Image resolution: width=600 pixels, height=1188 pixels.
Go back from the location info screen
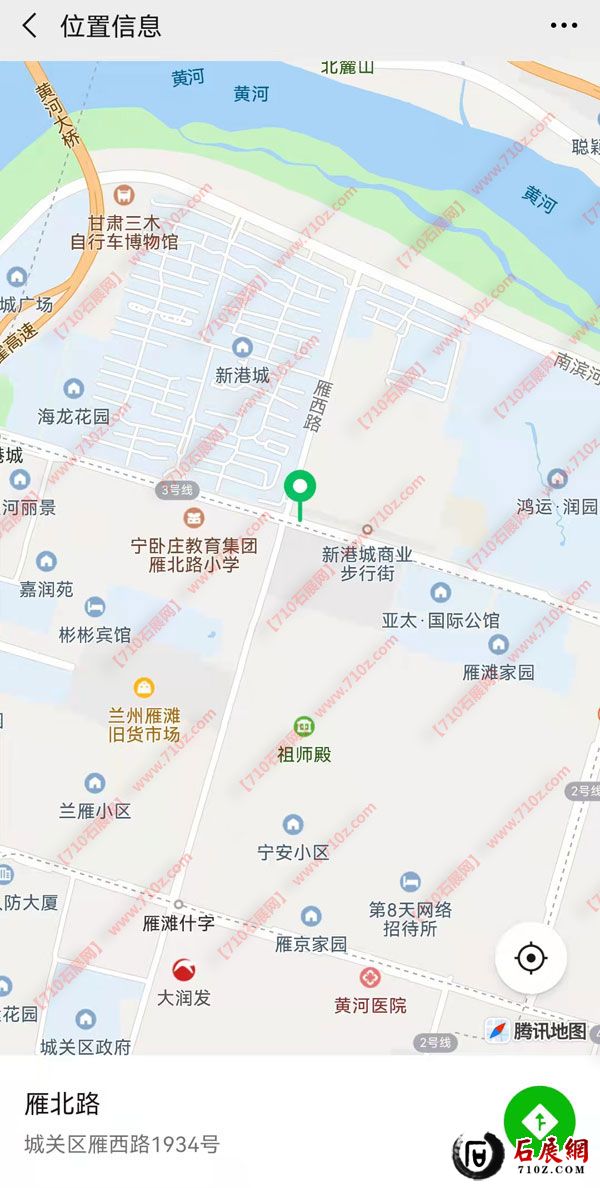coord(30,26)
